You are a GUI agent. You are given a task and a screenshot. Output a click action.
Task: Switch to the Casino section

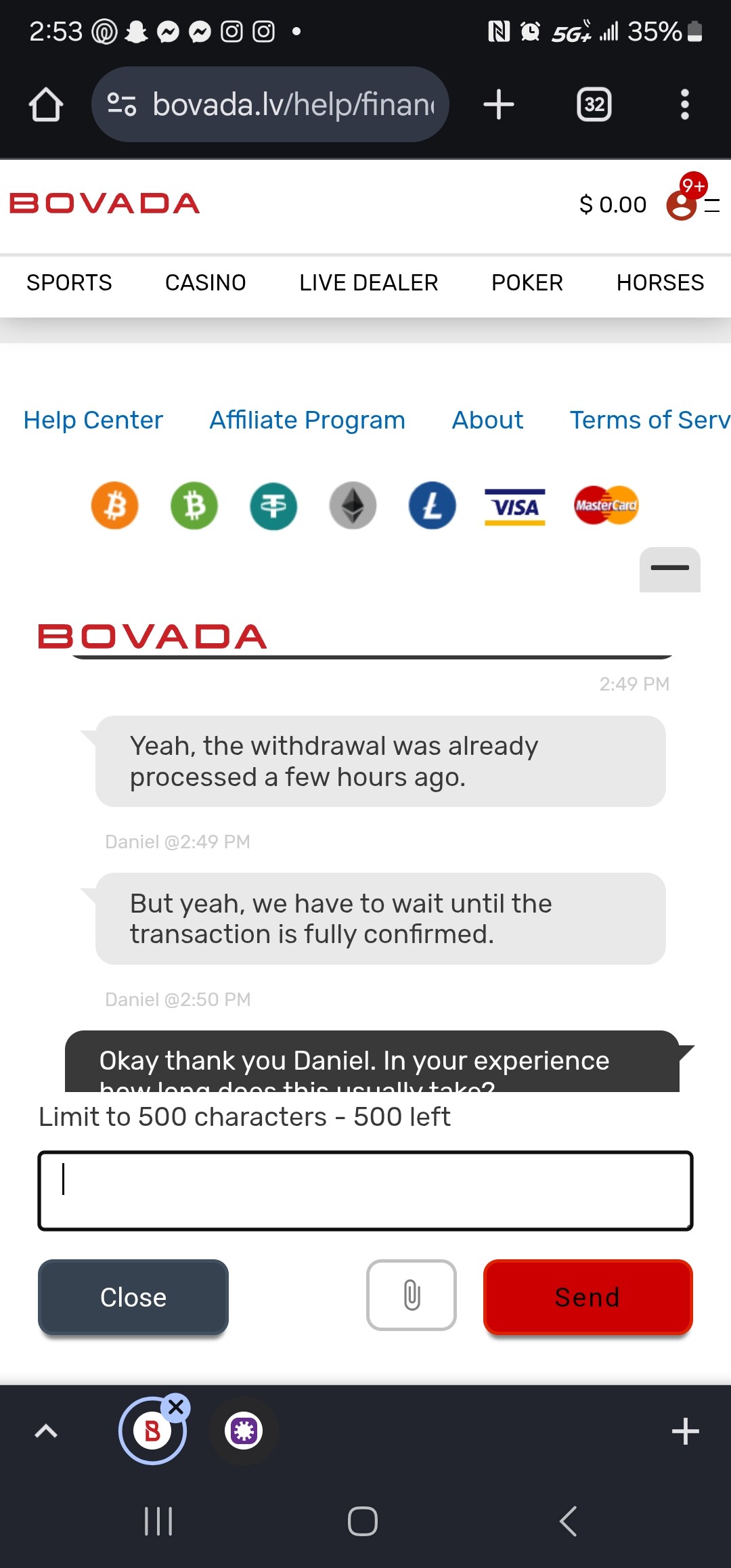point(205,282)
